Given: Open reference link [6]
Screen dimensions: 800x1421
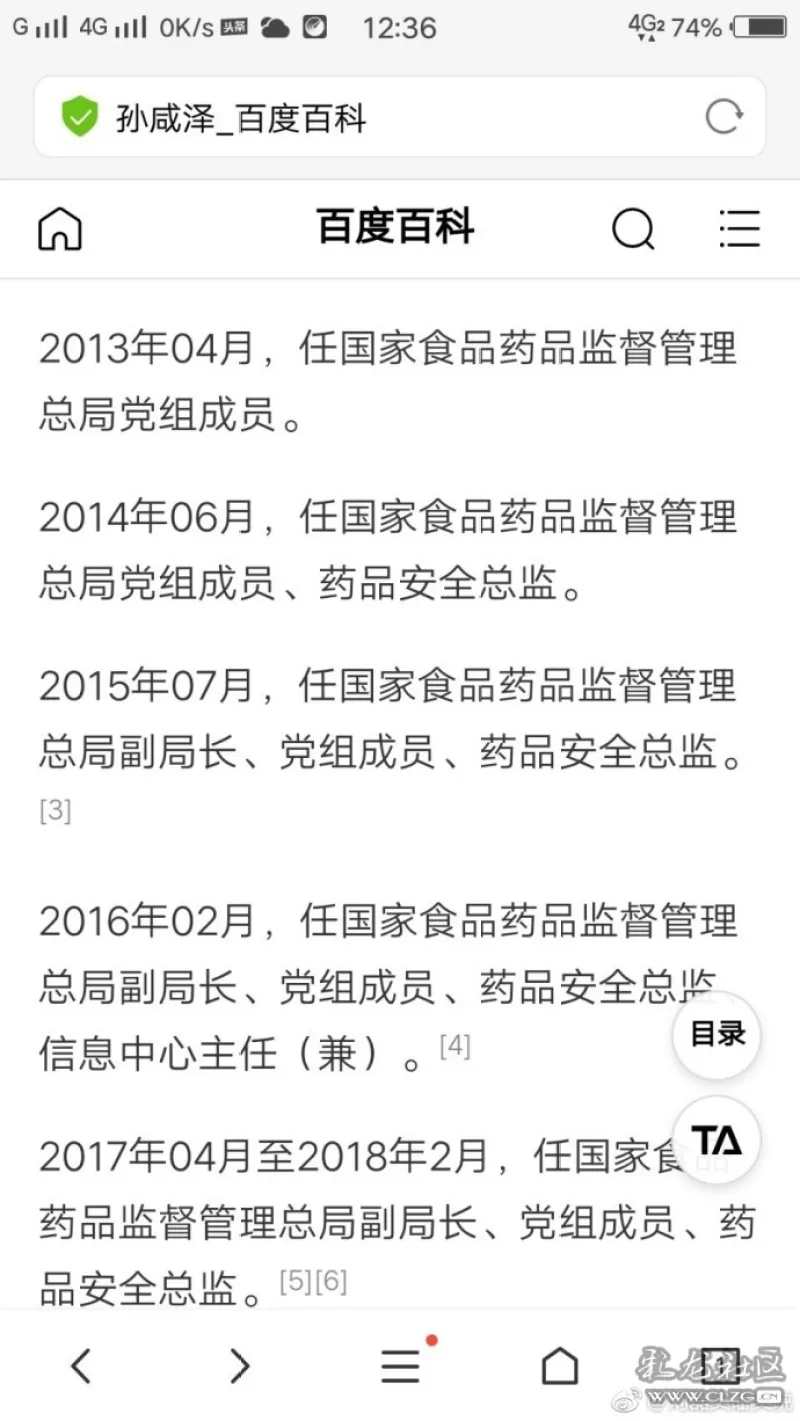Looking at the screenshot, I should click(331, 1281).
